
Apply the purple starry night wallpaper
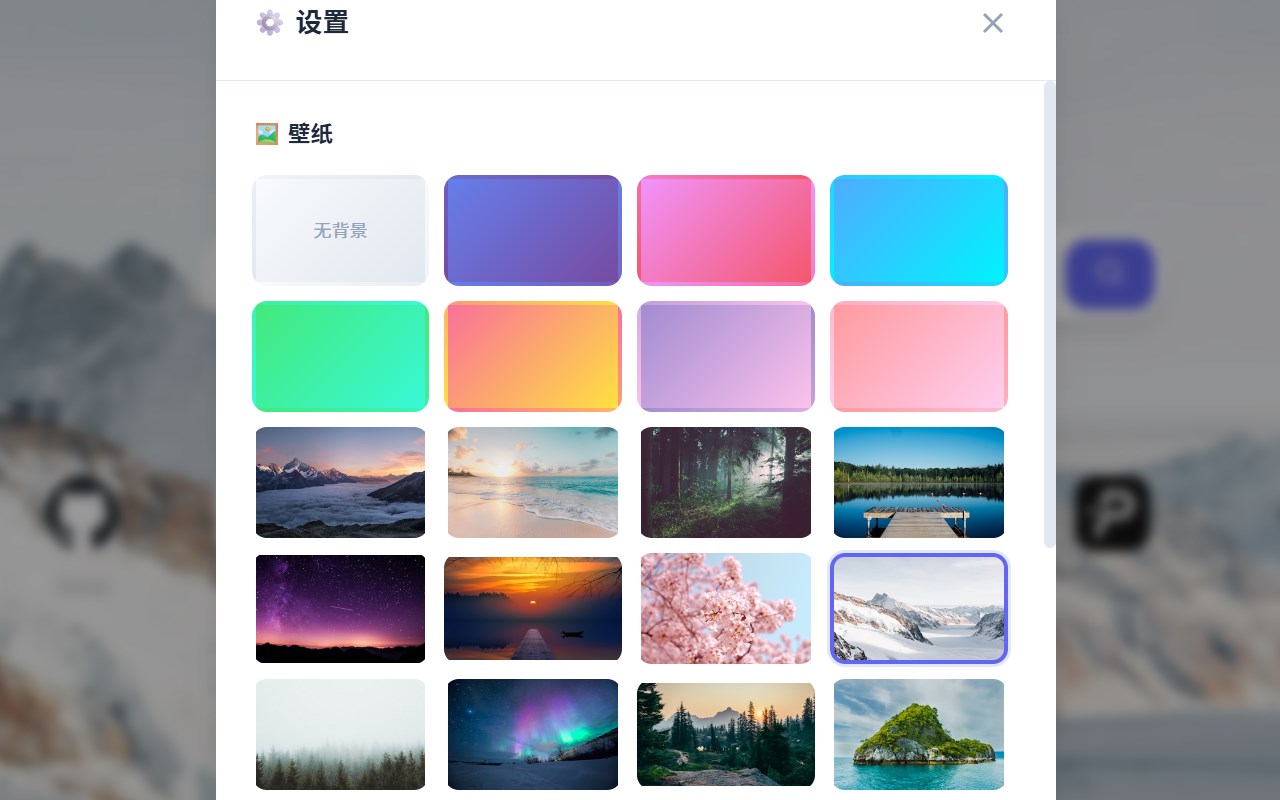click(x=340, y=608)
